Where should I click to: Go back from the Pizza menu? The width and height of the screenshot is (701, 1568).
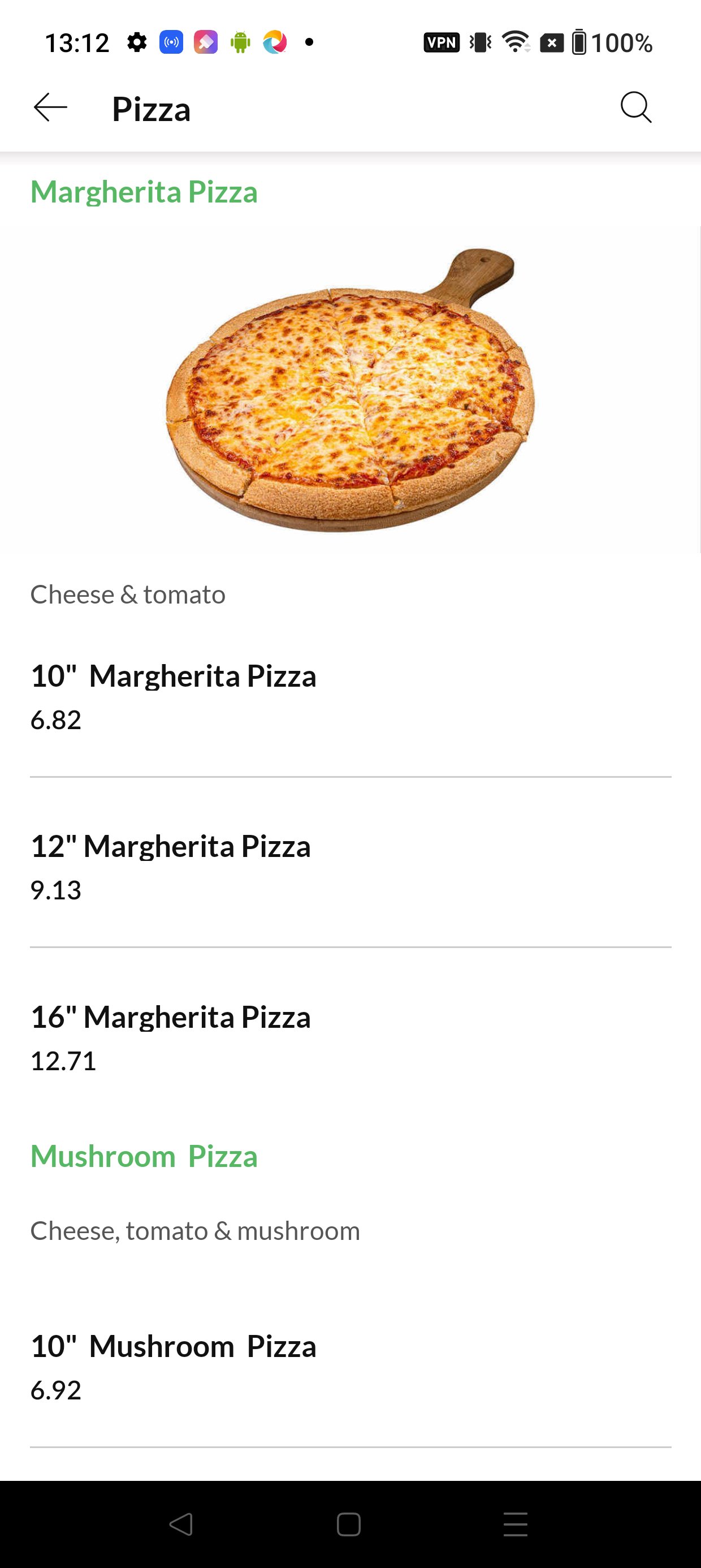coord(50,109)
